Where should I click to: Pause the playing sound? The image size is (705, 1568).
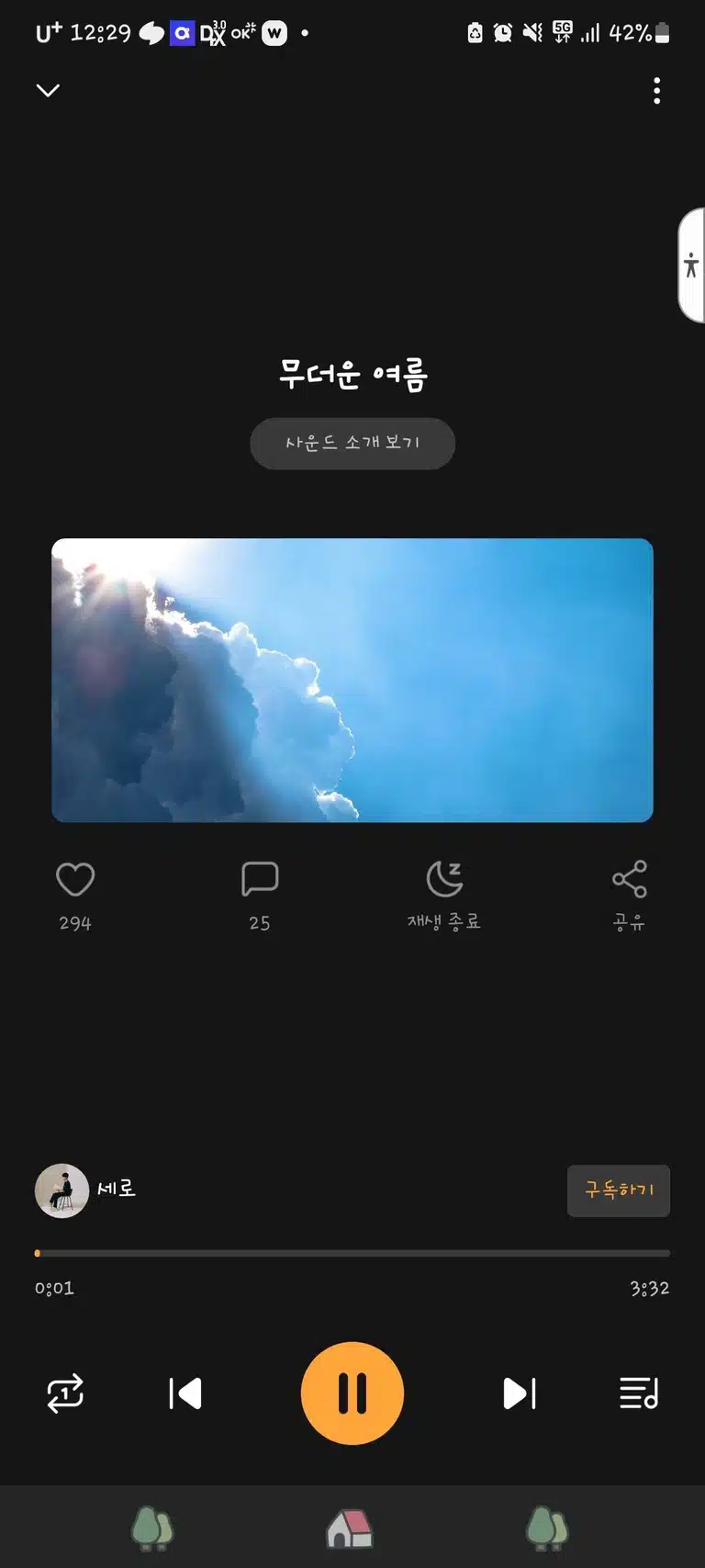tap(352, 1393)
